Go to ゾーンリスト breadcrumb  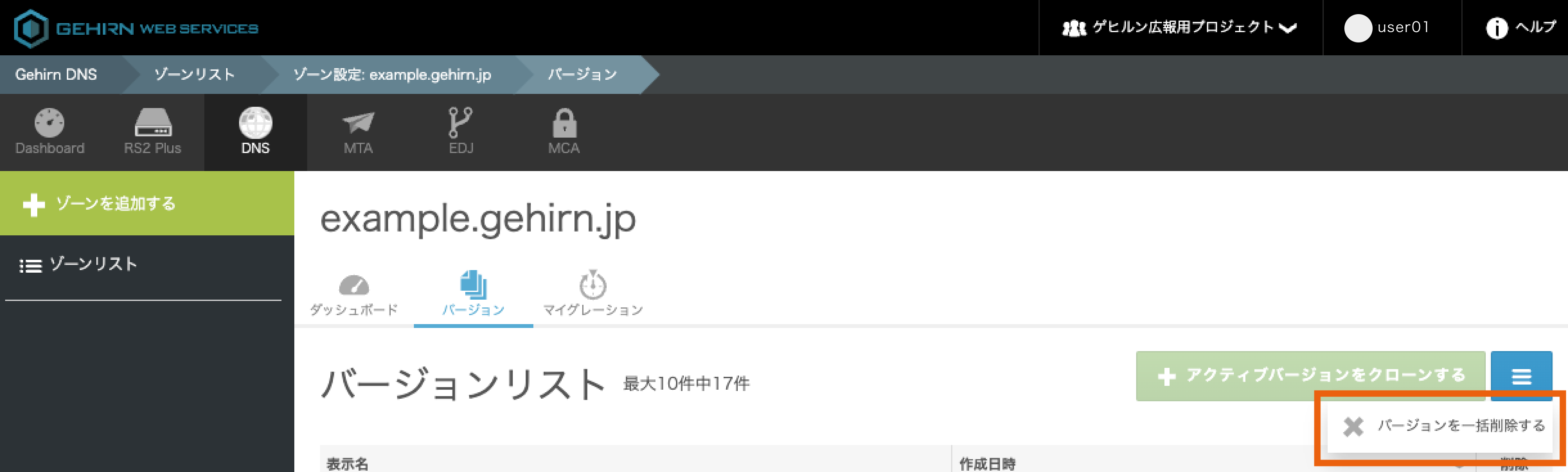[x=194, y=74]
